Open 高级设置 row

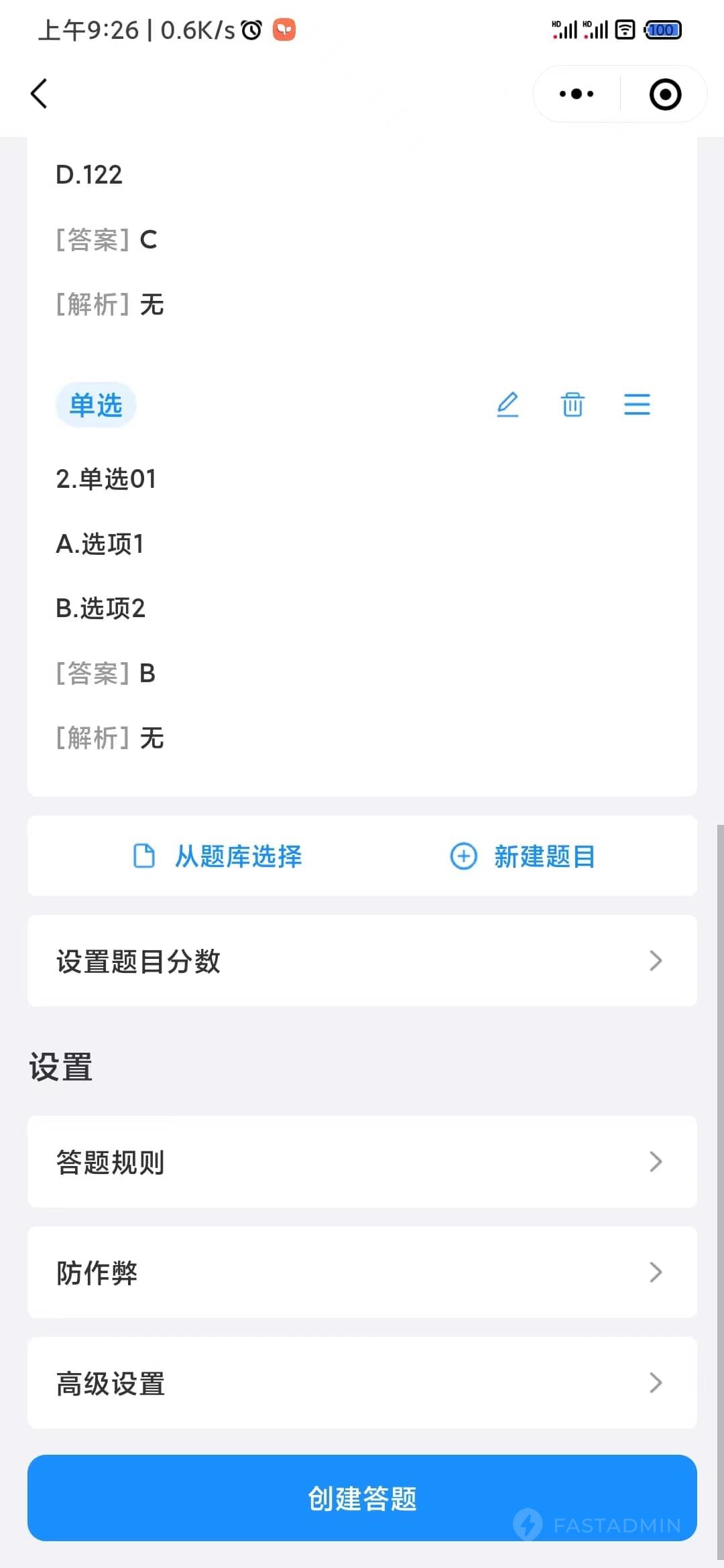(x=362, y=1383)
